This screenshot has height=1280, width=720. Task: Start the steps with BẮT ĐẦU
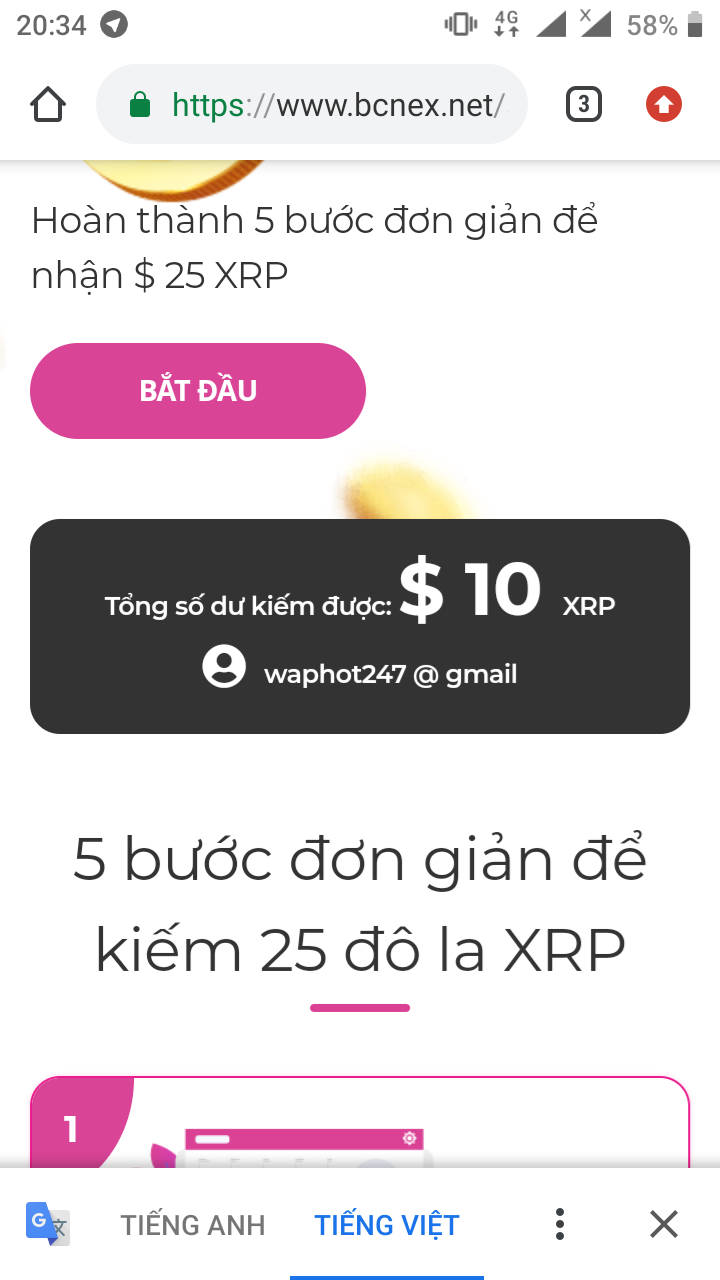click(198, 391)
